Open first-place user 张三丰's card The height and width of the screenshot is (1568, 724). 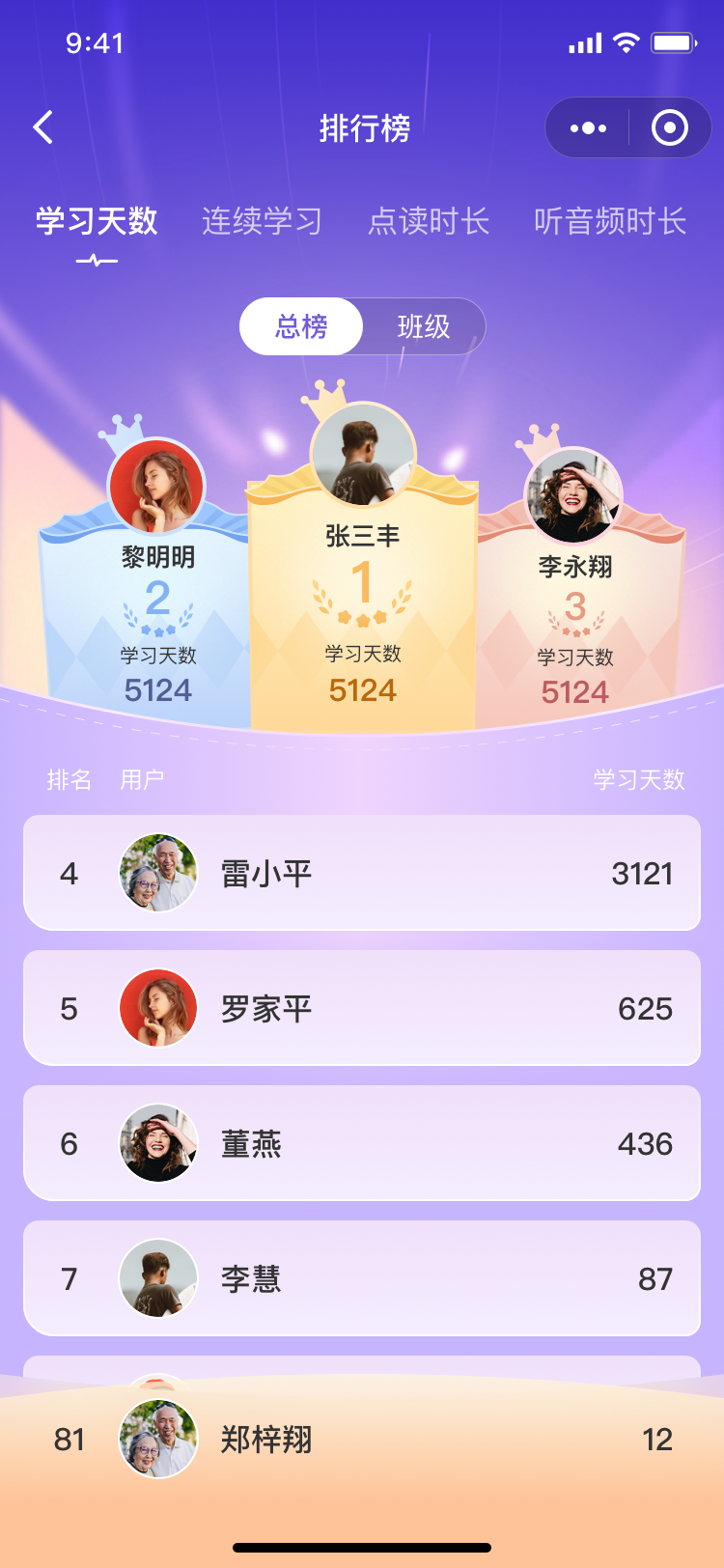[362, 599]
